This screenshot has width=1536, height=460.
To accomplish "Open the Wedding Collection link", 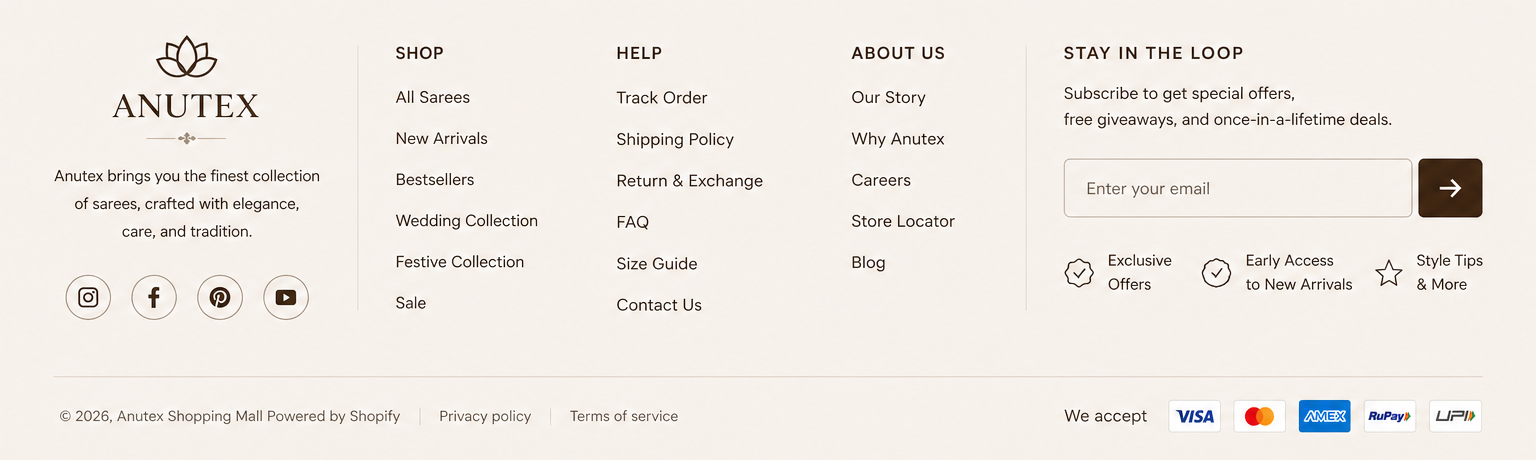I will pos(466,220).
